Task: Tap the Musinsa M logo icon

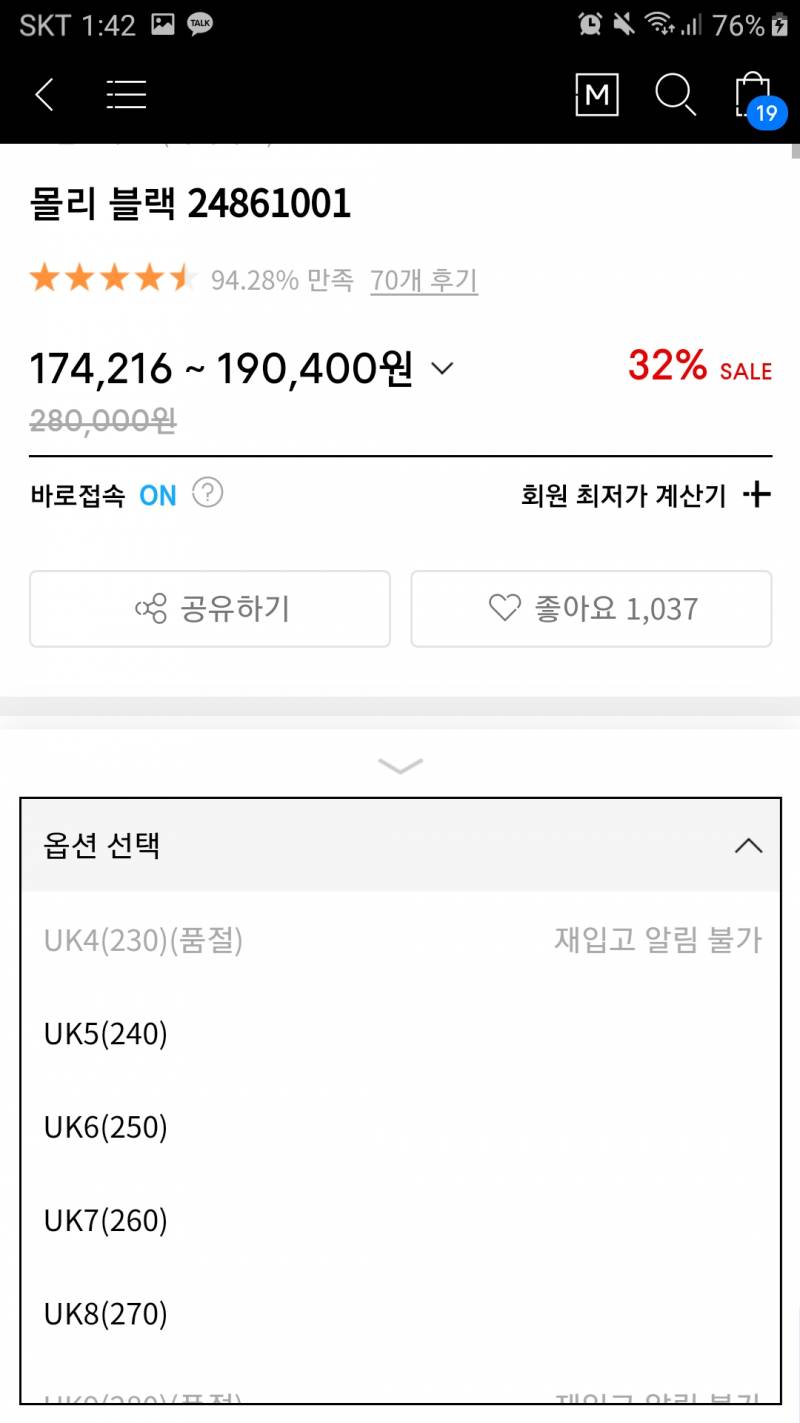Action: [x=597, y=95]
